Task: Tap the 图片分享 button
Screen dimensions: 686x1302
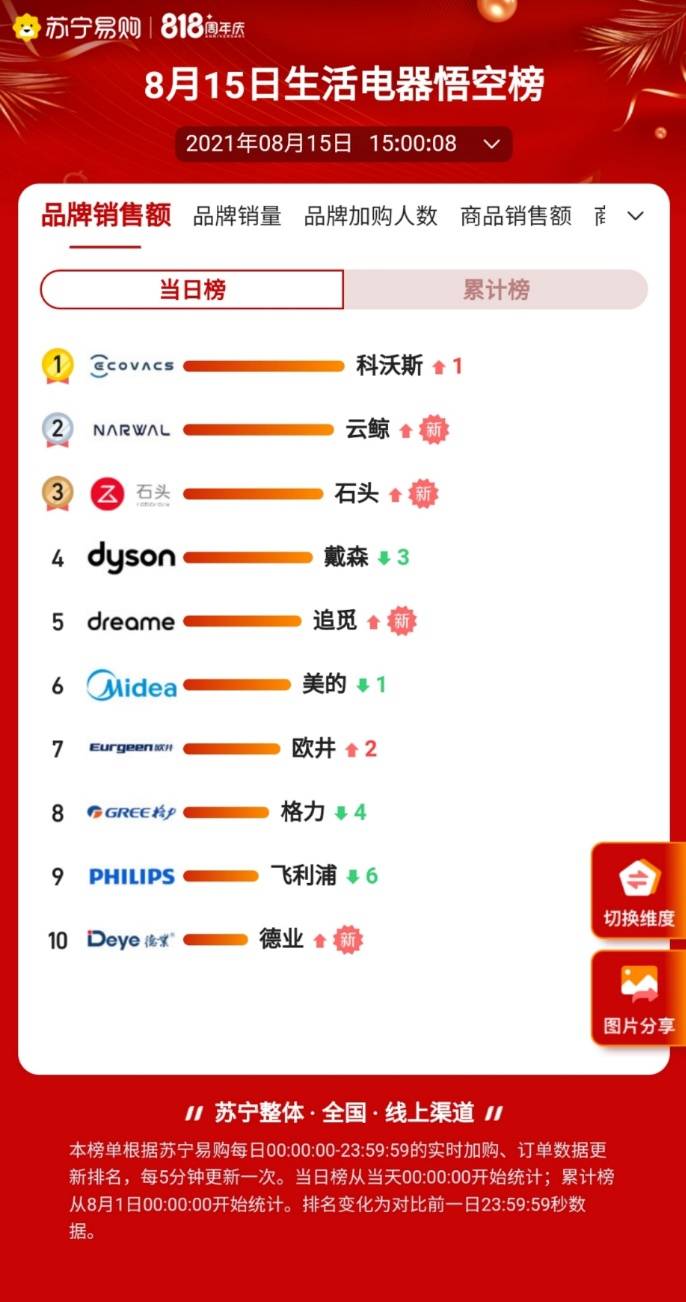Action: click(x=638, y=999)
